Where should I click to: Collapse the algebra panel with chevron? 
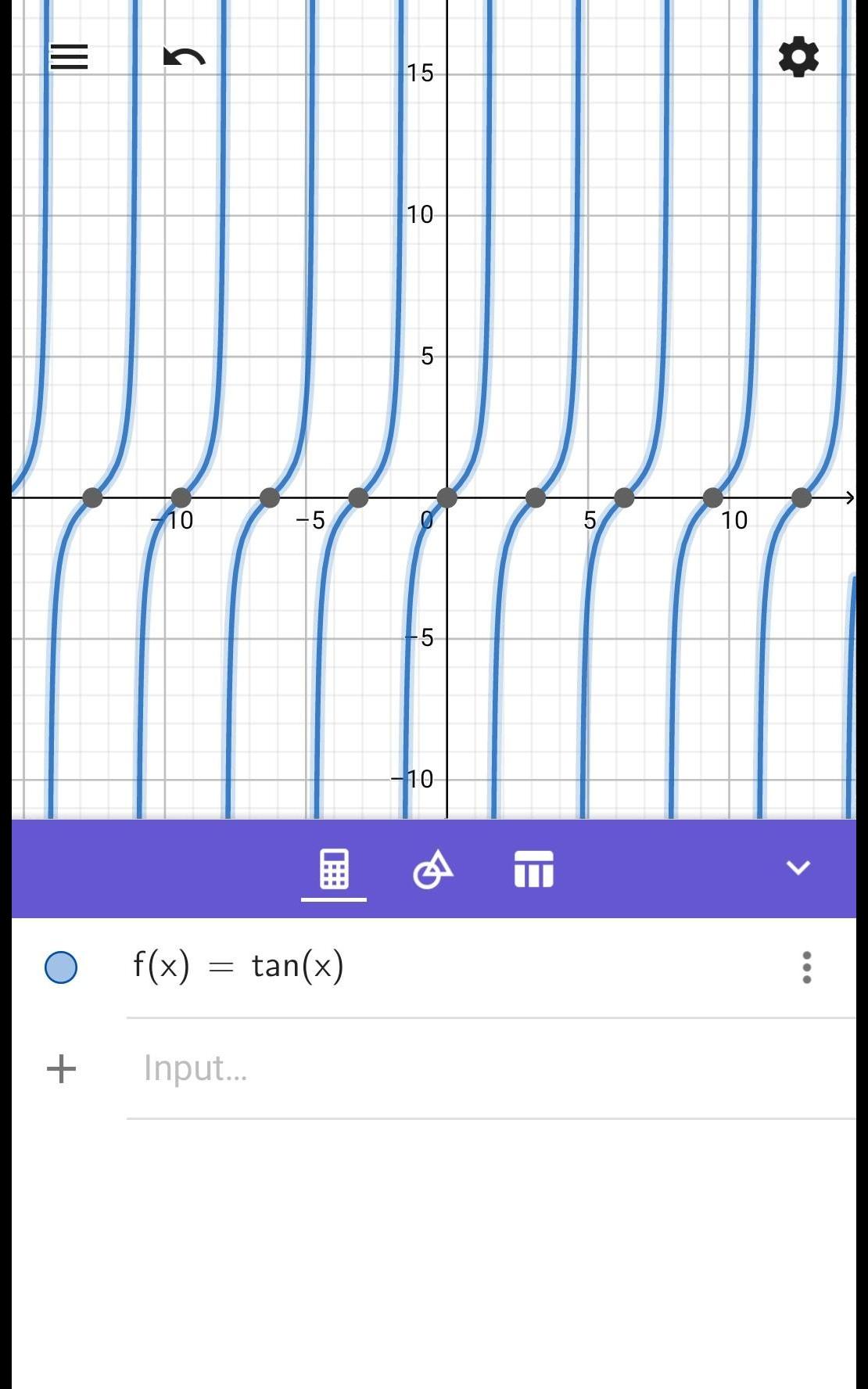point(798,867)
